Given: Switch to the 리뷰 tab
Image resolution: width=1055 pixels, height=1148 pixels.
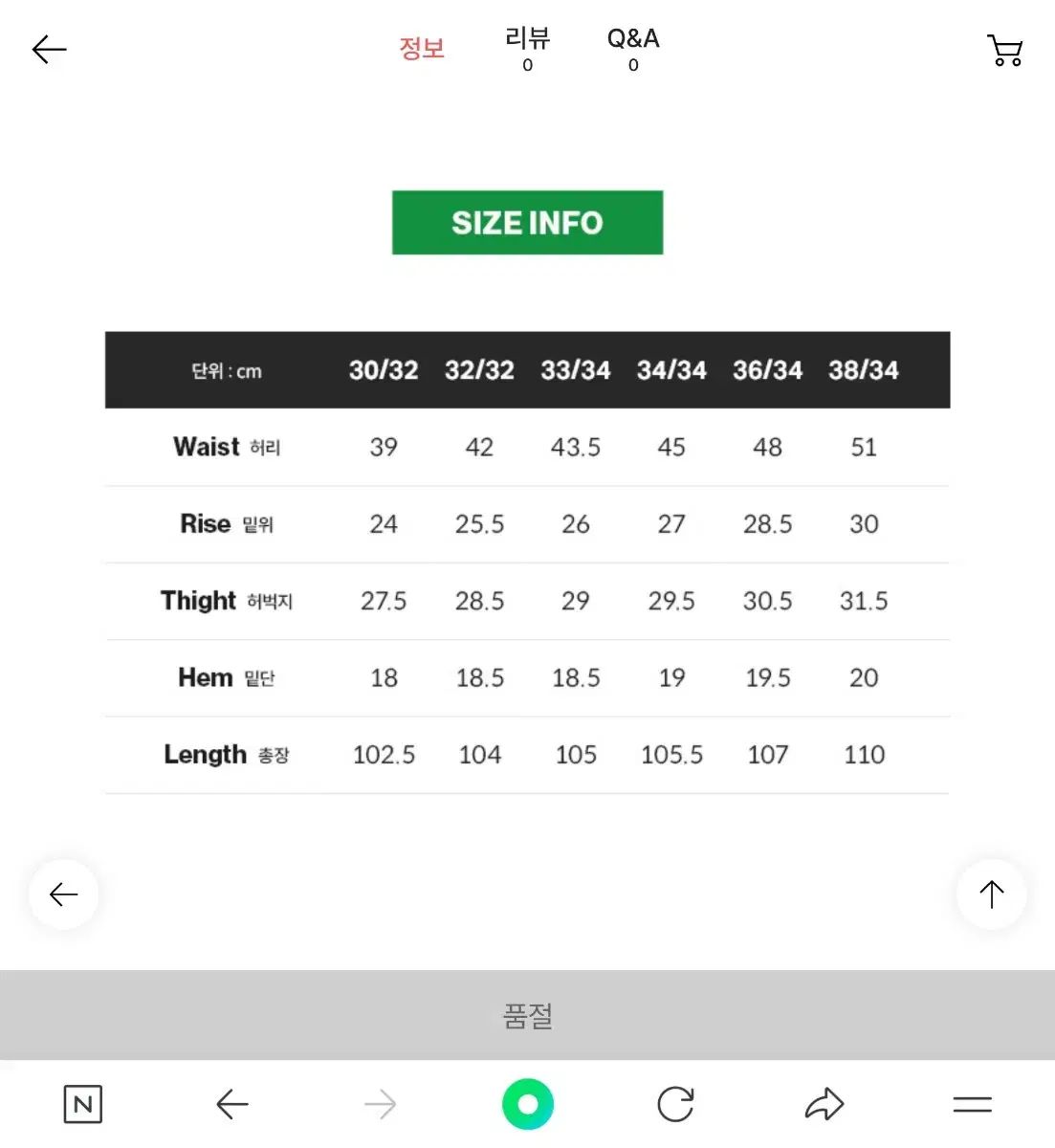Looking at the screenshot, I should [x=527, y=48].
